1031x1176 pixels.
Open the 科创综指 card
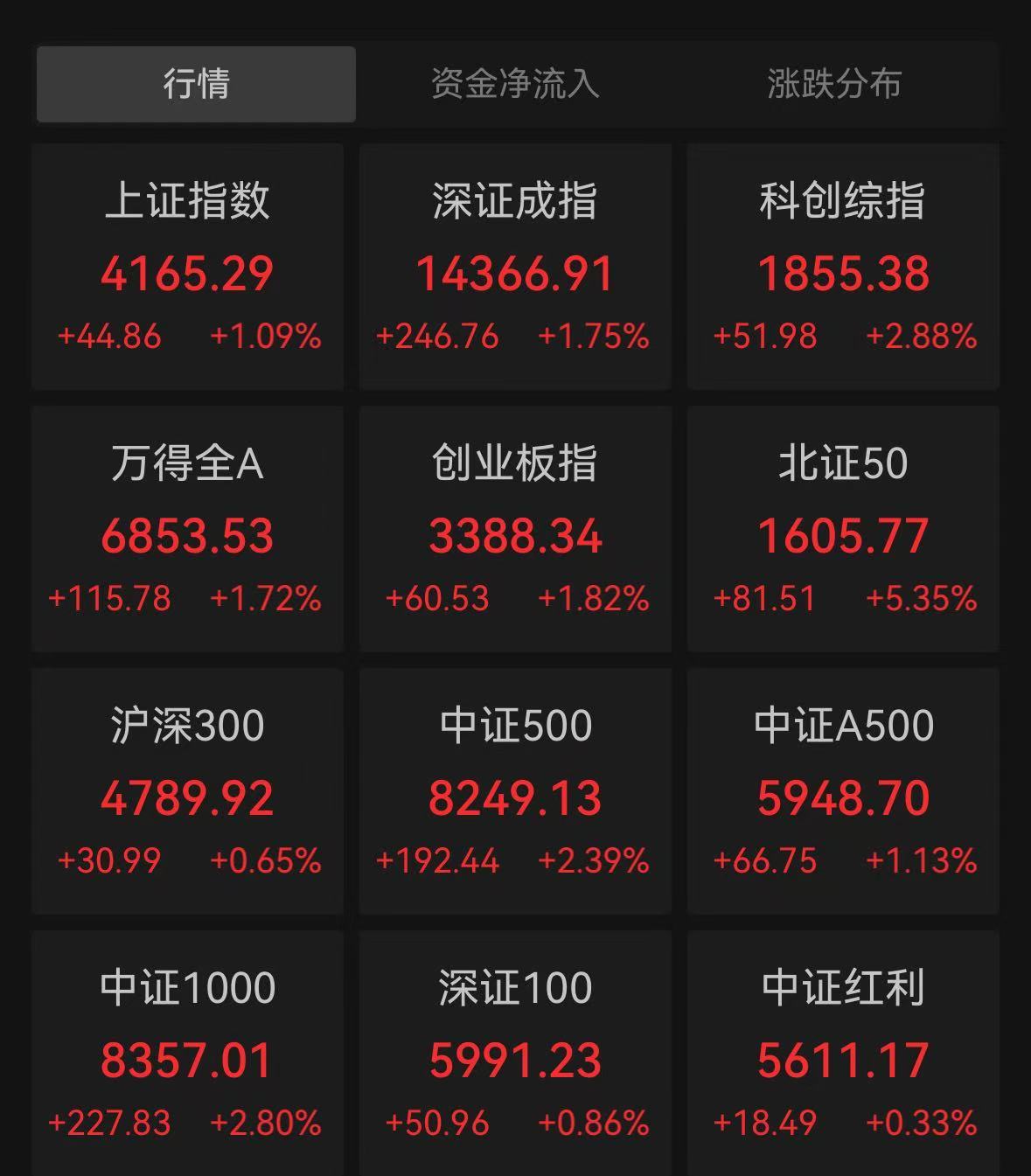pos(843,267)
